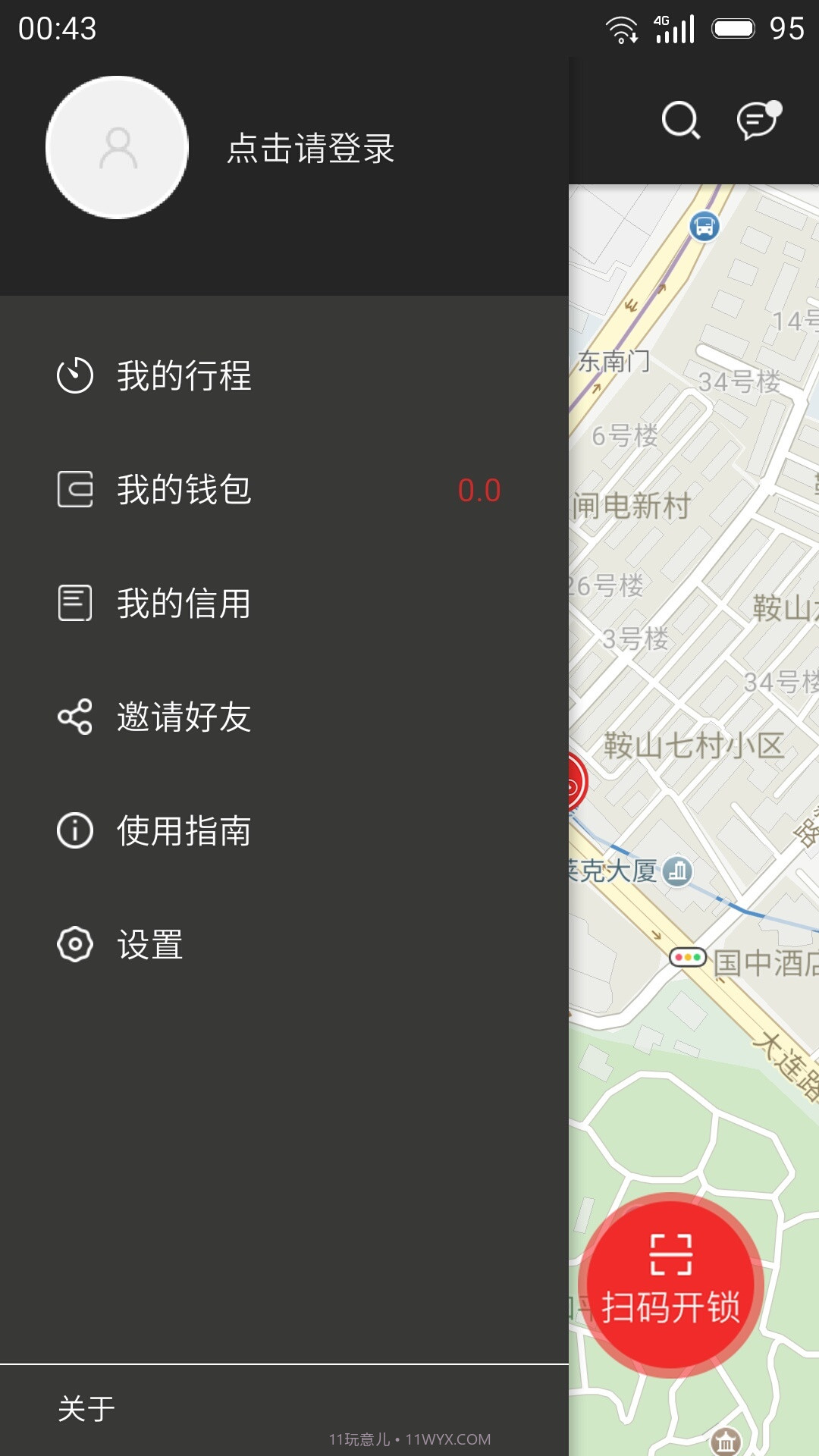Tap the bus stop icon on the map

[x=704, y=225]
